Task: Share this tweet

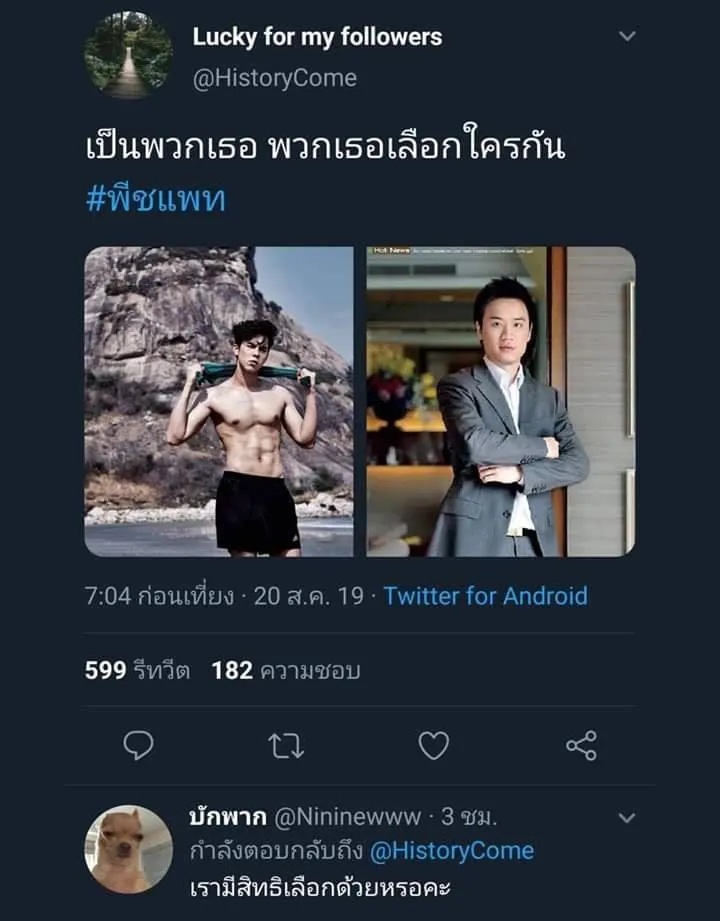Action: point(581,745)
